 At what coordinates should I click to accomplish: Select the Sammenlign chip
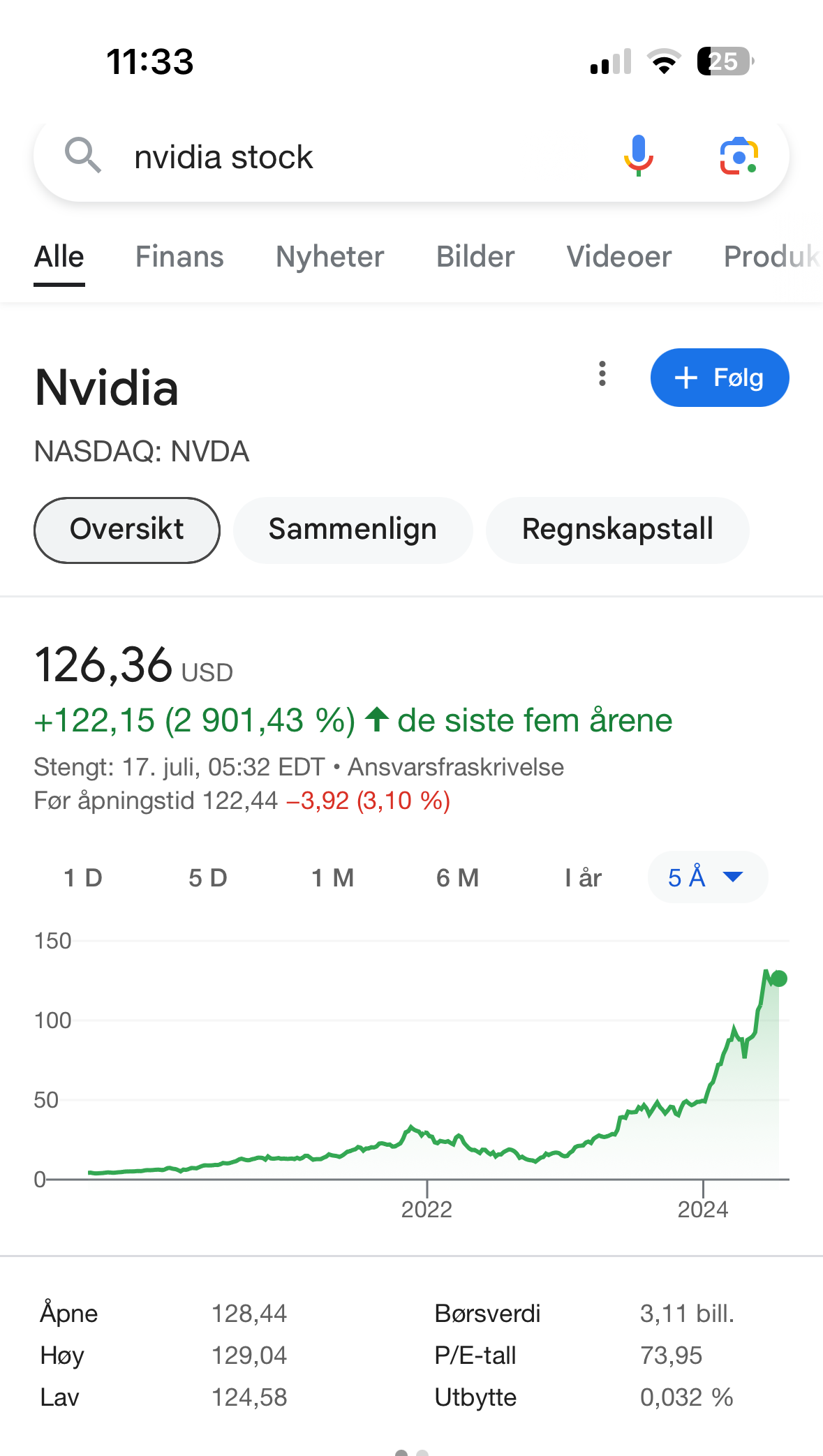(x=353, y=530)
